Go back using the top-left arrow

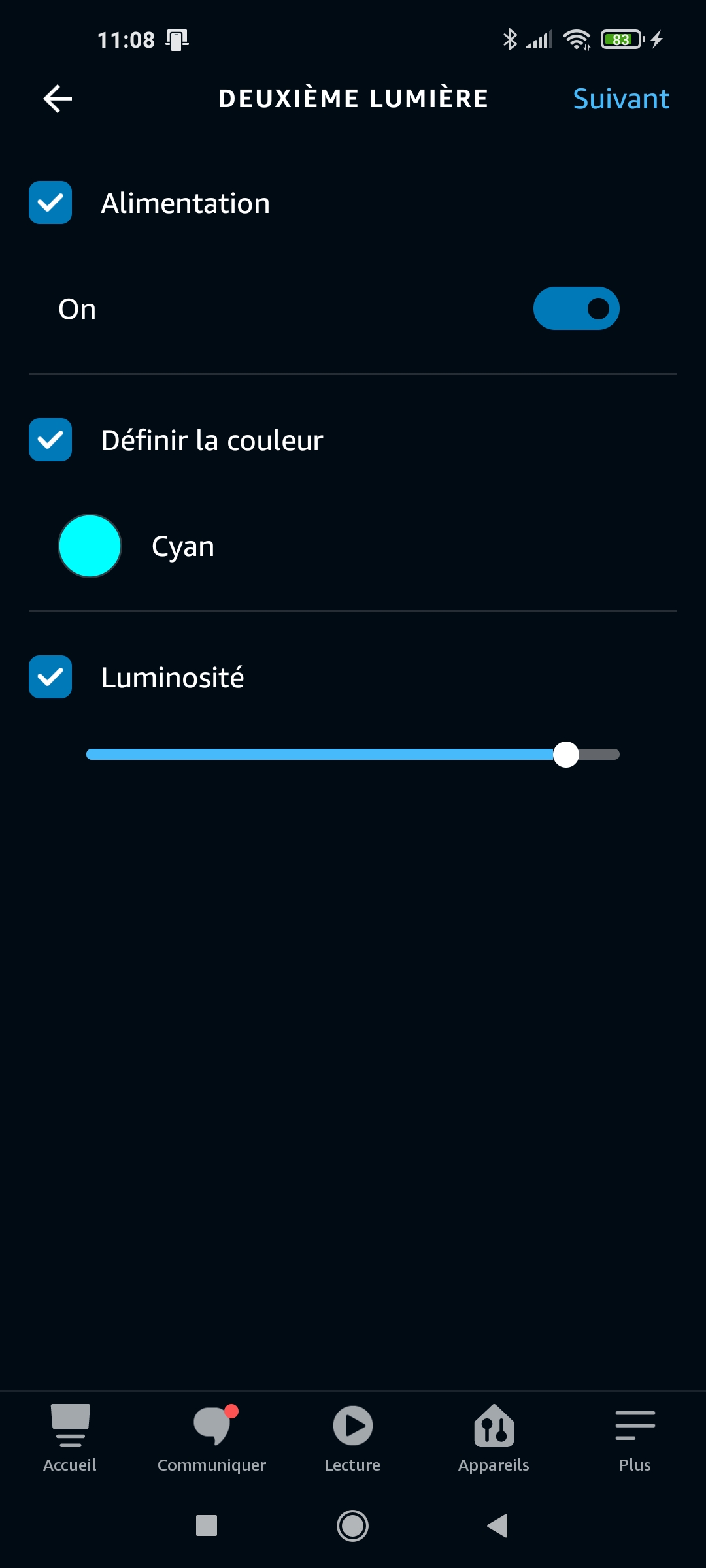(x=58, y=99)
